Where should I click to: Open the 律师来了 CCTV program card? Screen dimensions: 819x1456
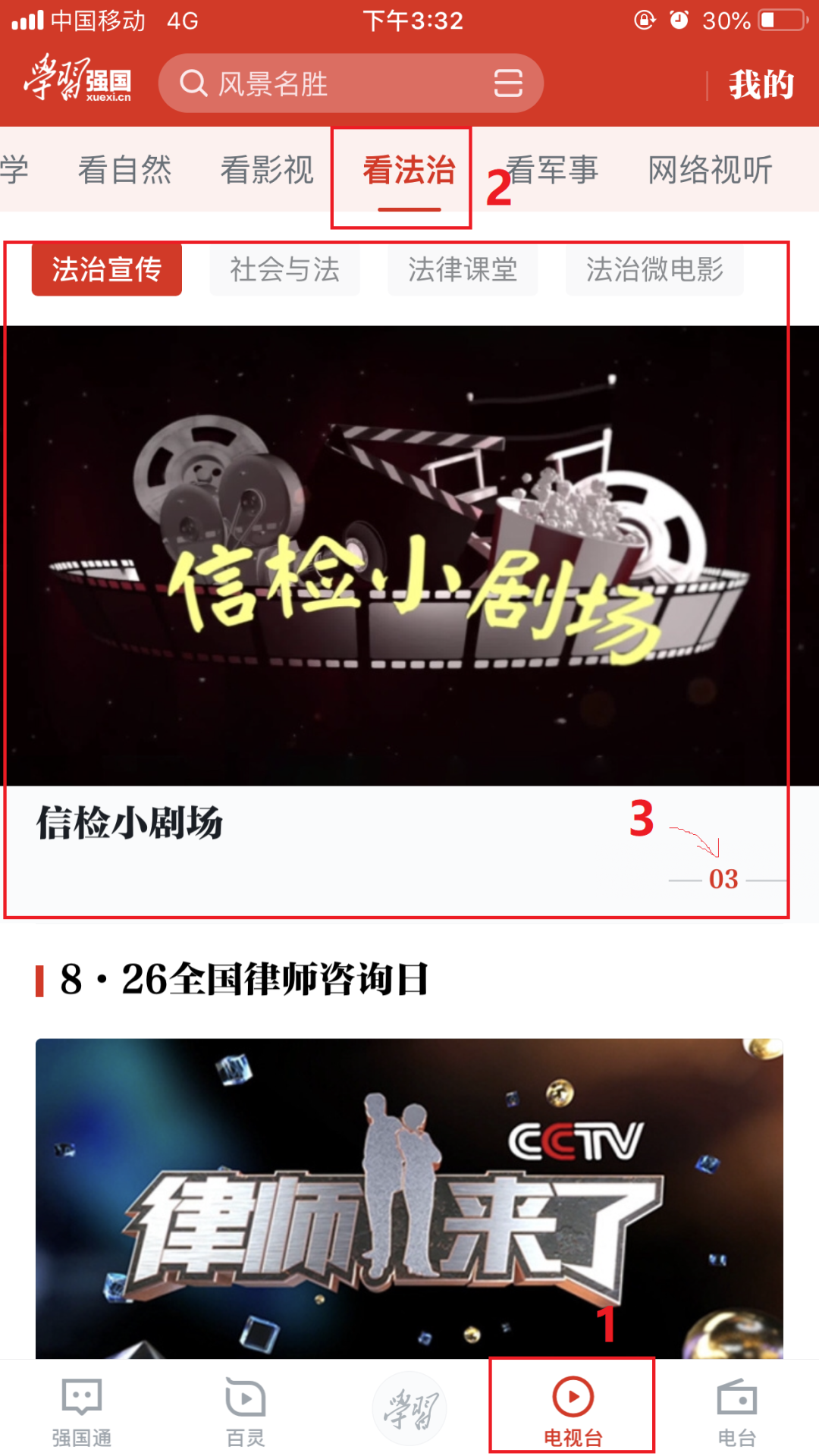click(409, 1198)
